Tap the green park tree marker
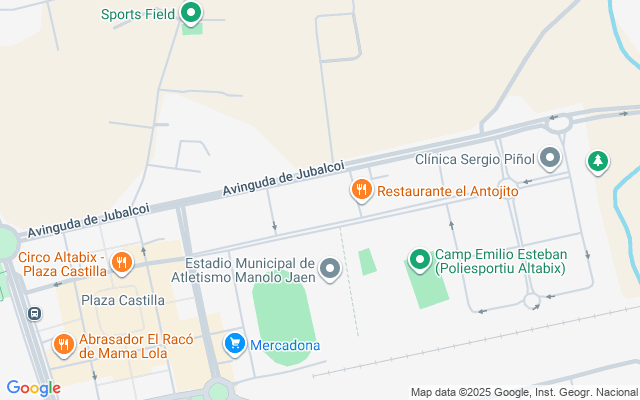640x400 pixels. point(598,160)
